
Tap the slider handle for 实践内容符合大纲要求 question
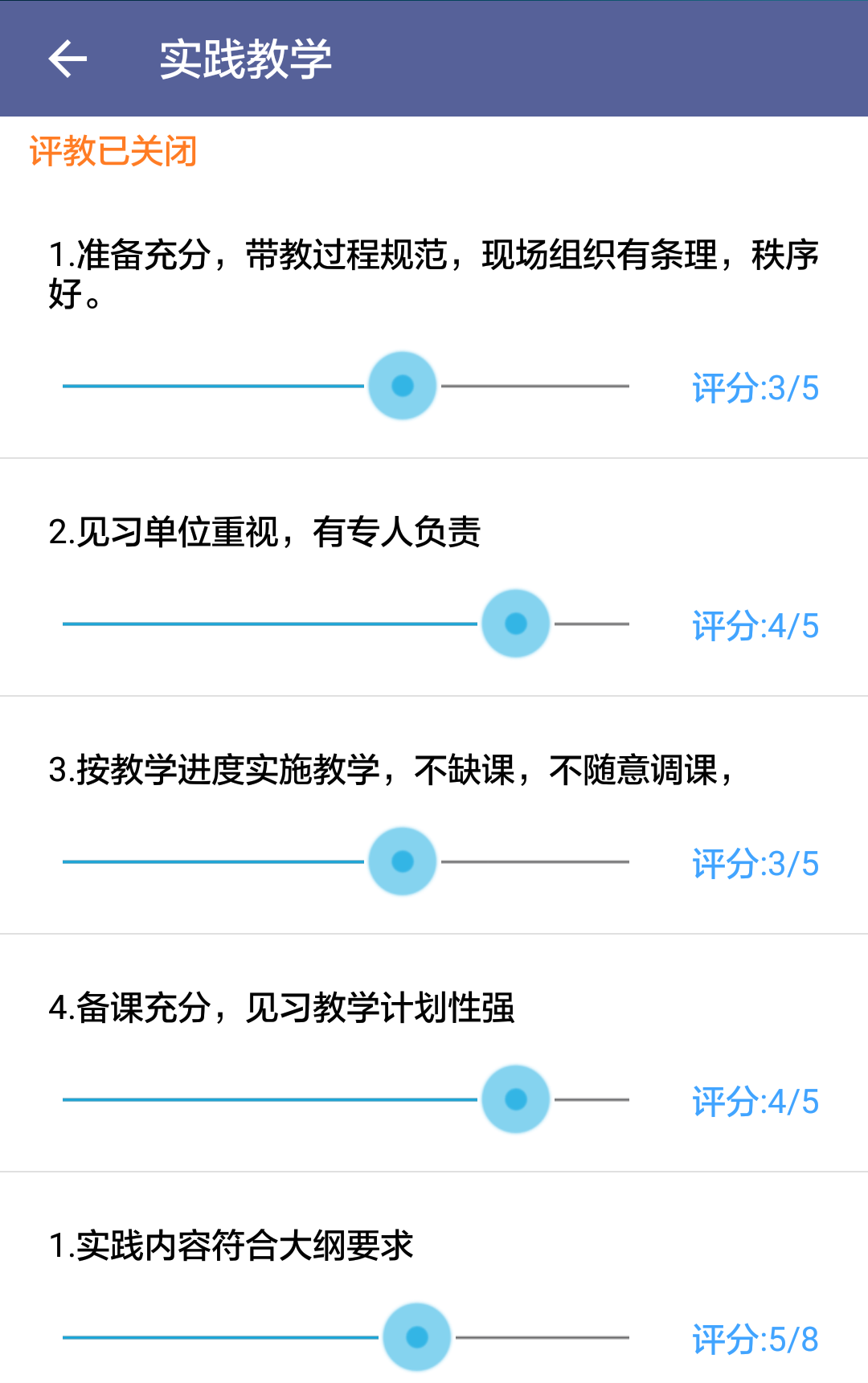tap(417, 1337)
